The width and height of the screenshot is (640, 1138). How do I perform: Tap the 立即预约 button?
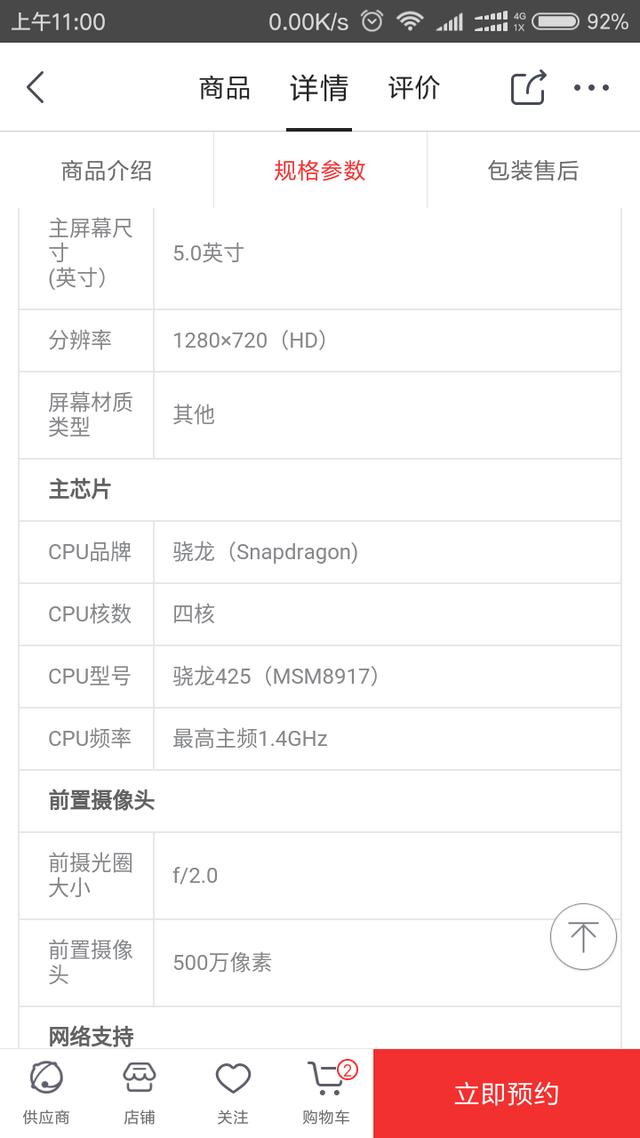tap(506, 1093)
